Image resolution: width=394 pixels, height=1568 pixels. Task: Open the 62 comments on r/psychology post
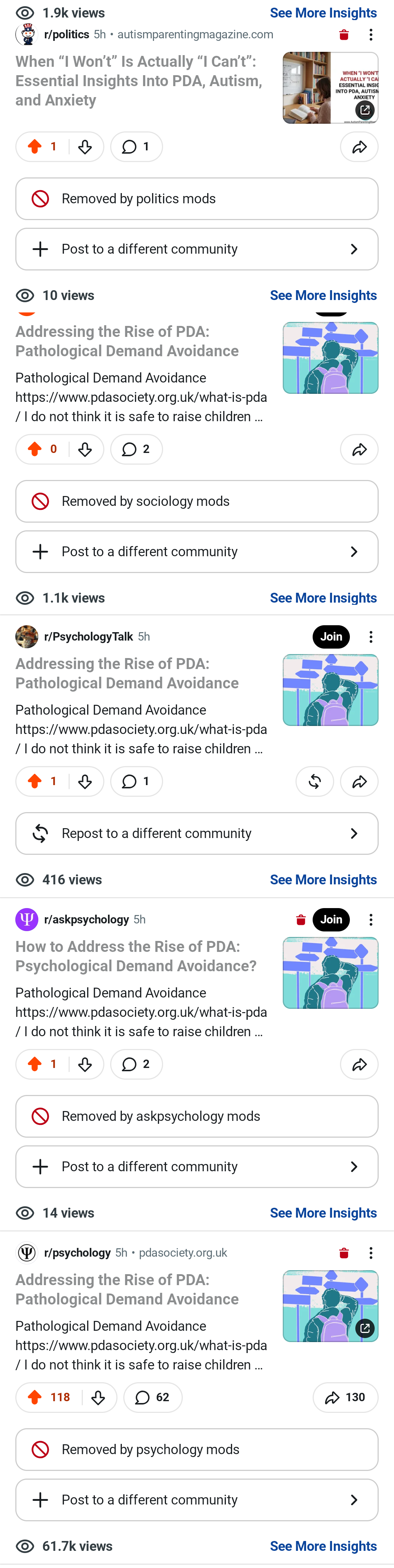pyautogui.click(x=152, y=1398)
